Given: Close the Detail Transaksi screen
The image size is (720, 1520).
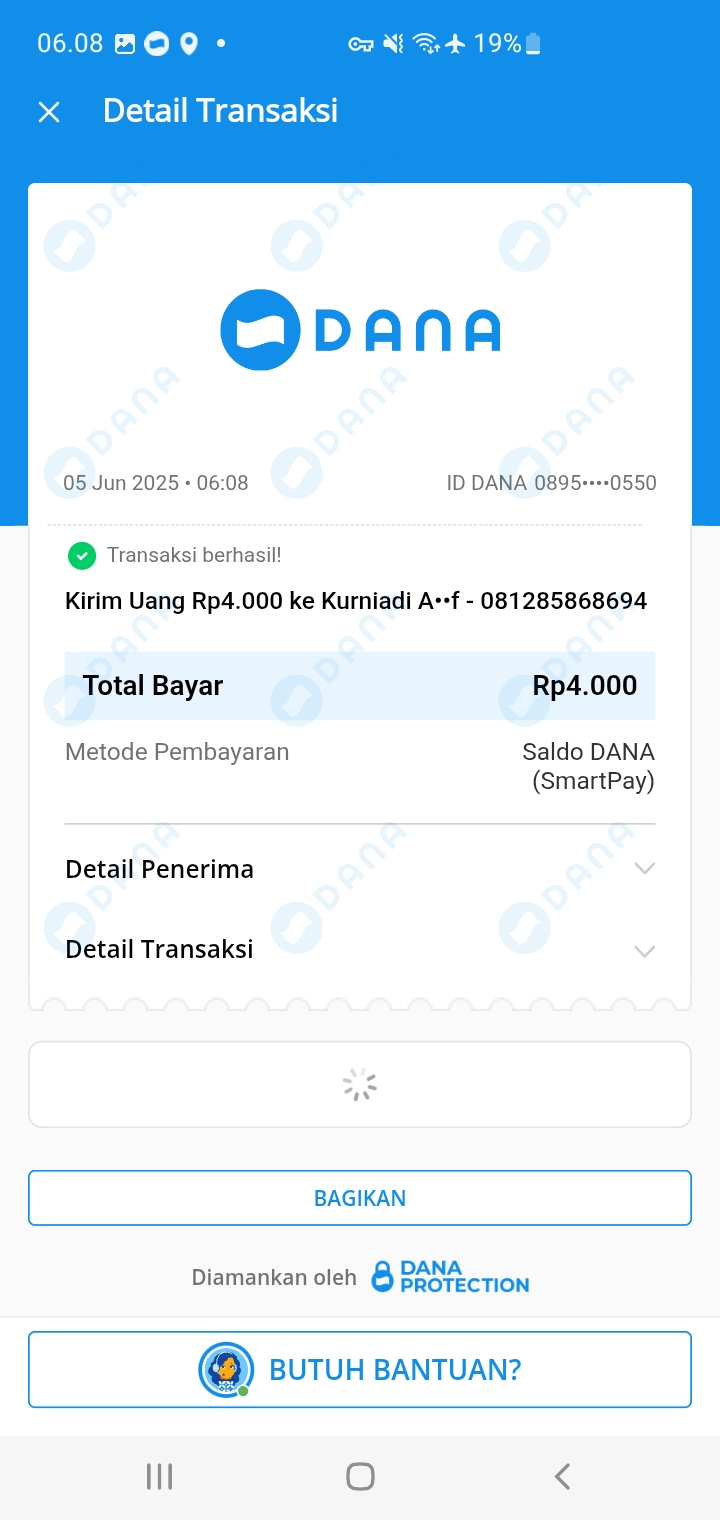Looking at the screenshot, I should point(49,112).
